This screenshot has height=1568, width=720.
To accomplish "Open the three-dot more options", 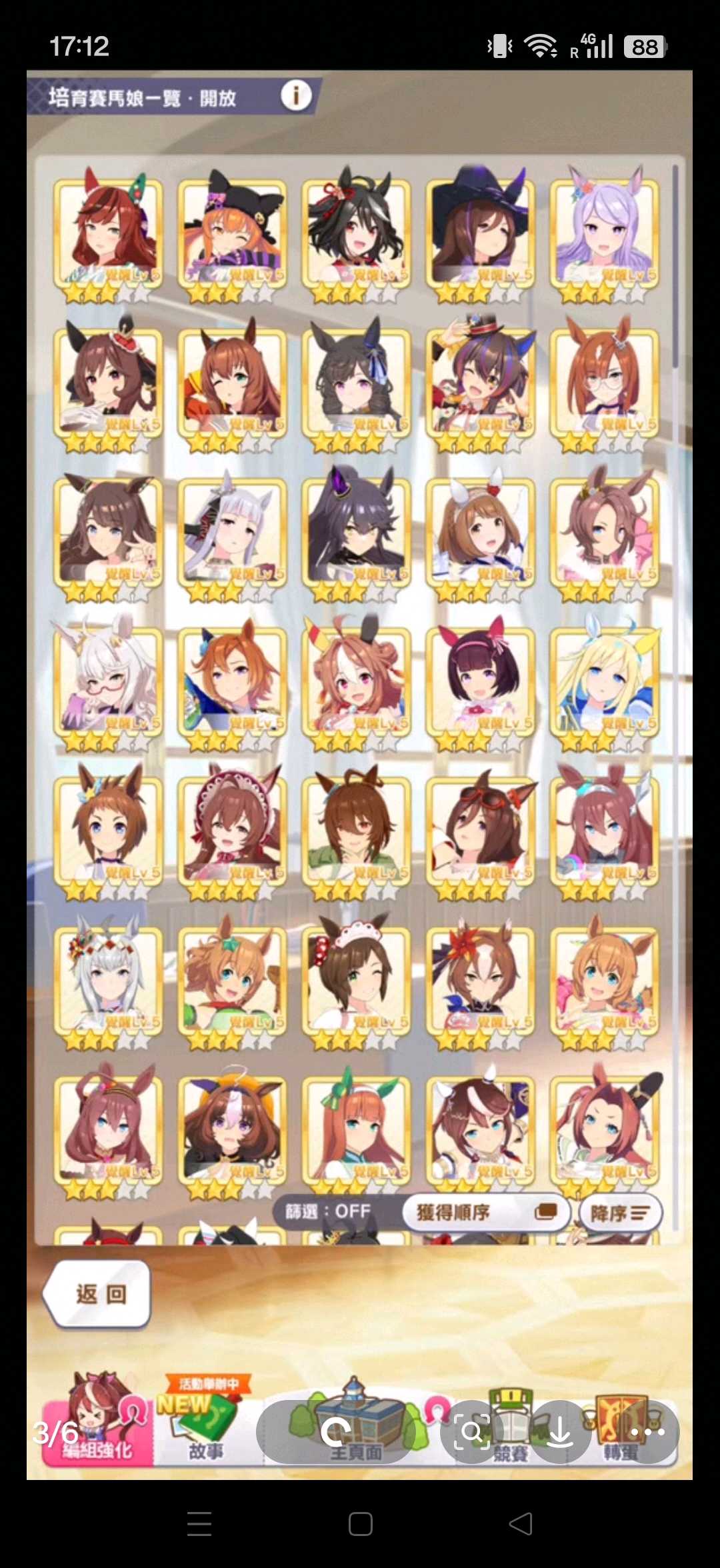I will click(648, 1432).
